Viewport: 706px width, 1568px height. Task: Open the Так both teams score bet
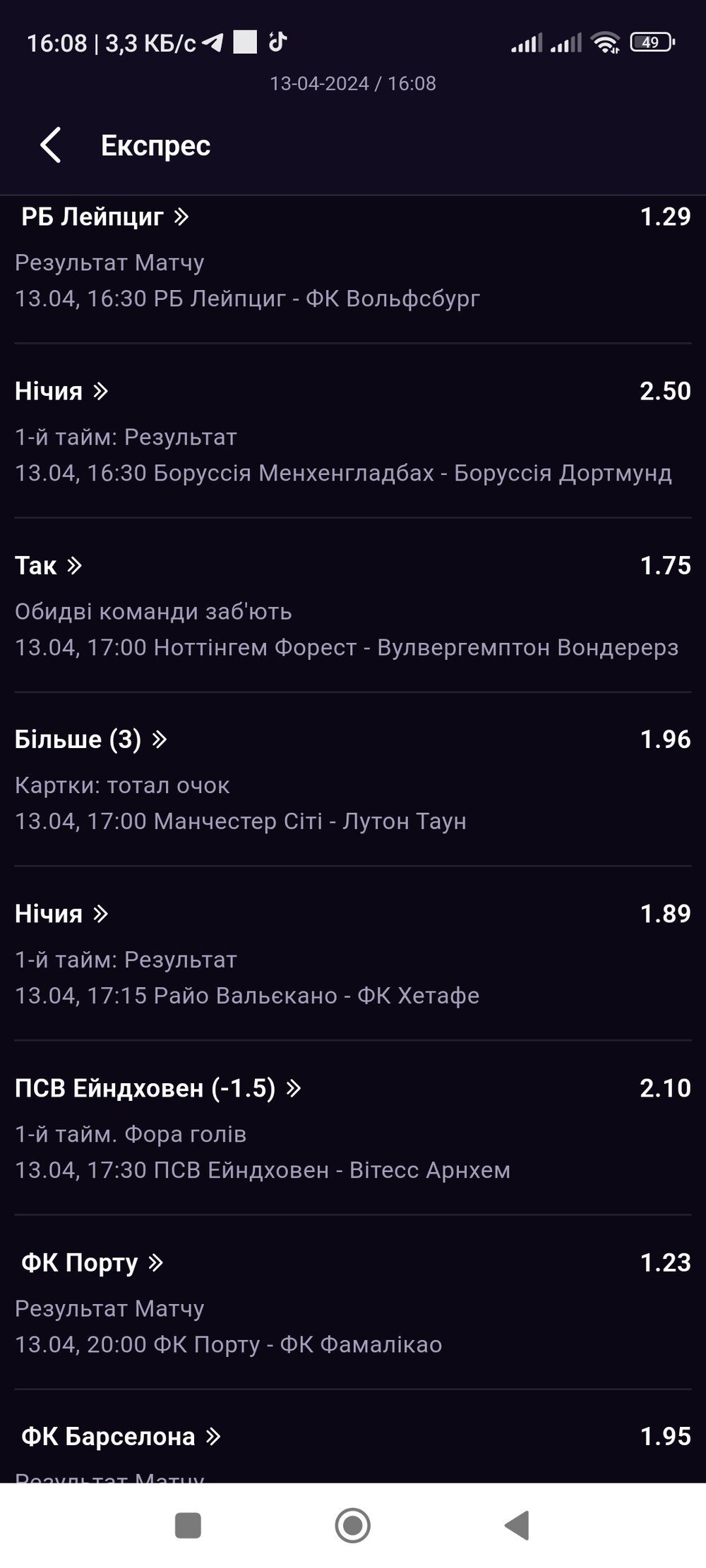click(48, 565)
